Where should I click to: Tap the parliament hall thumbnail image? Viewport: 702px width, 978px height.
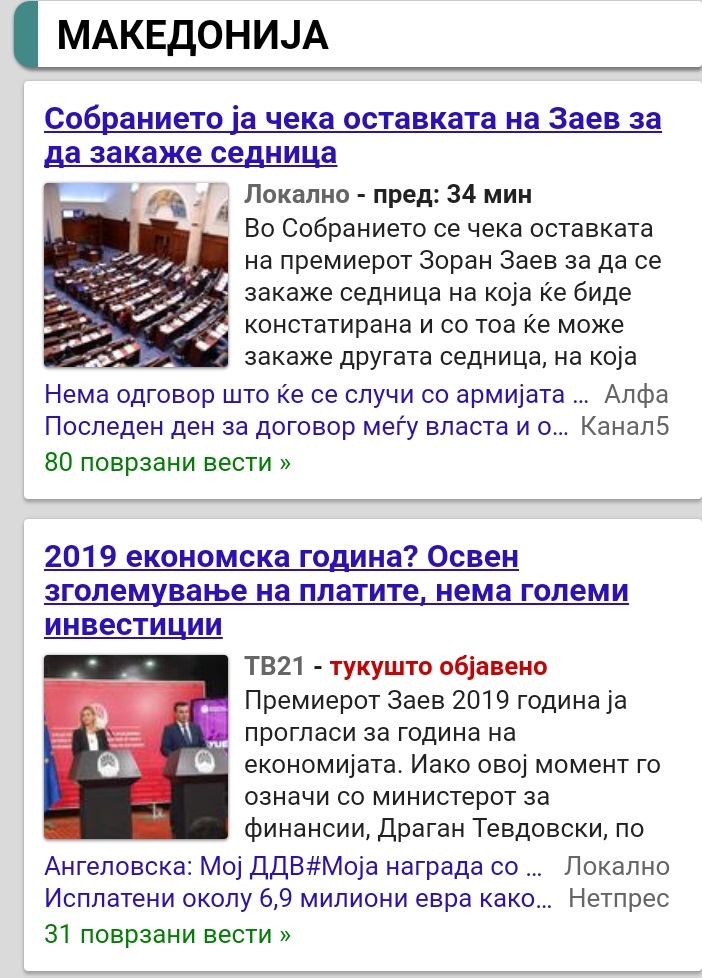click(137, 274)
